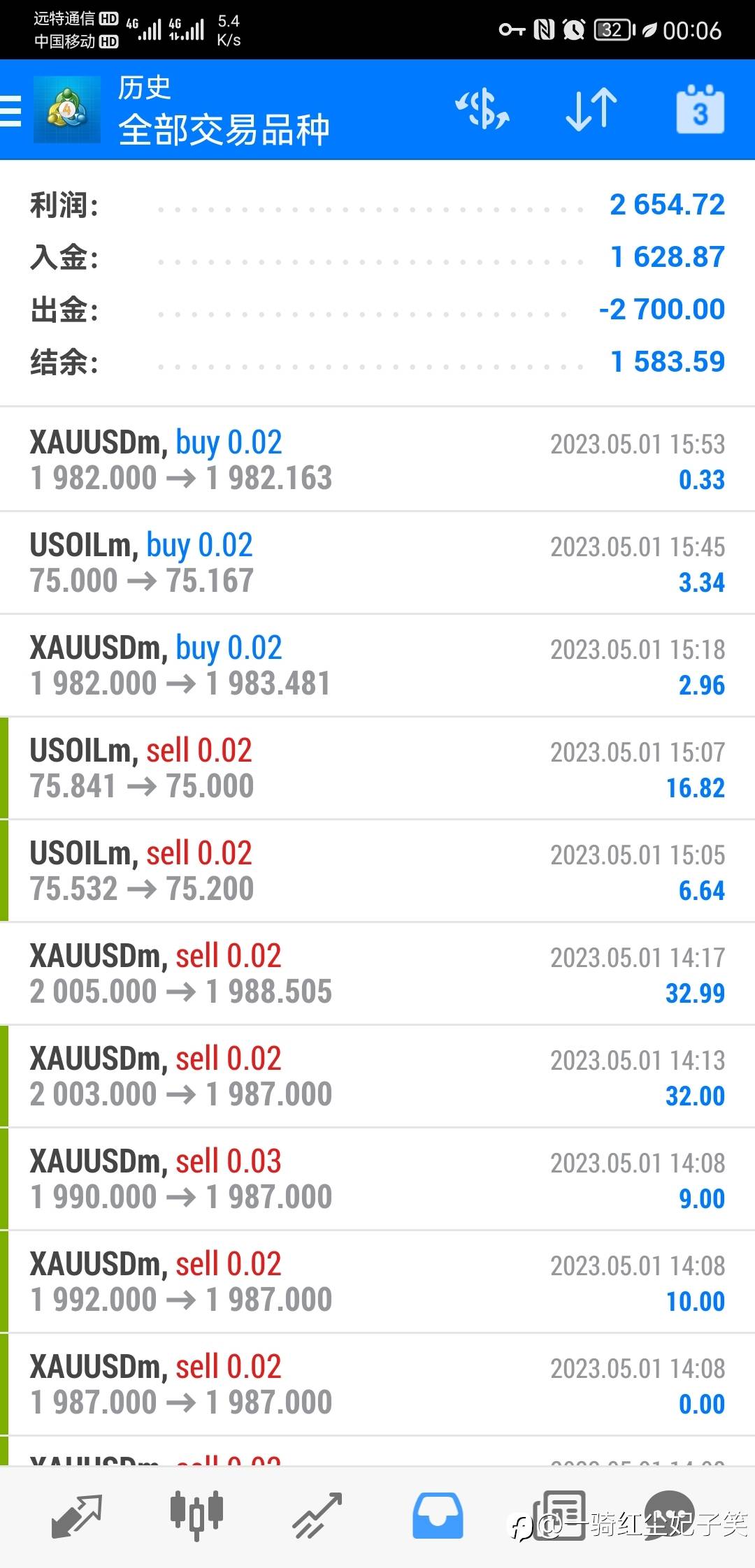The height and width of the screenshot is (1568, 755).
Task: Switch to the candlestick Chart tab
Action: click(x=196, y=1516)
